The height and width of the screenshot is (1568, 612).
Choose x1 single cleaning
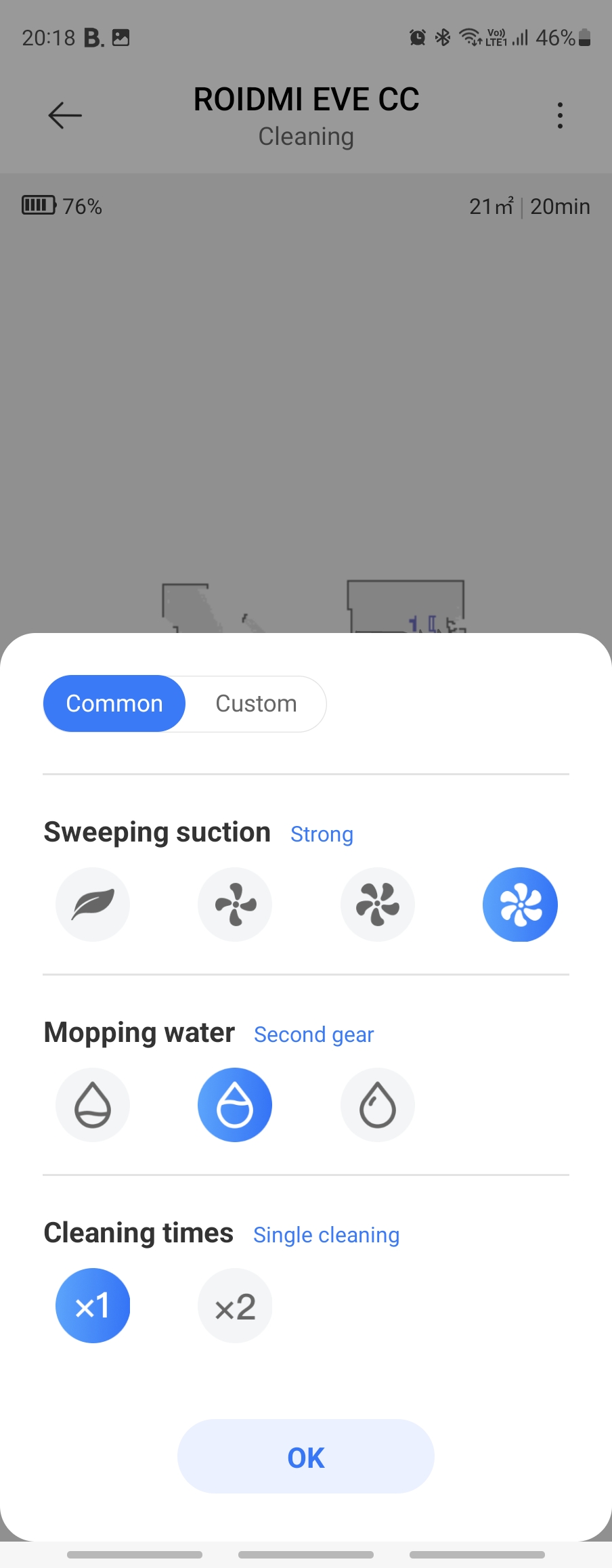(93, 1305)
